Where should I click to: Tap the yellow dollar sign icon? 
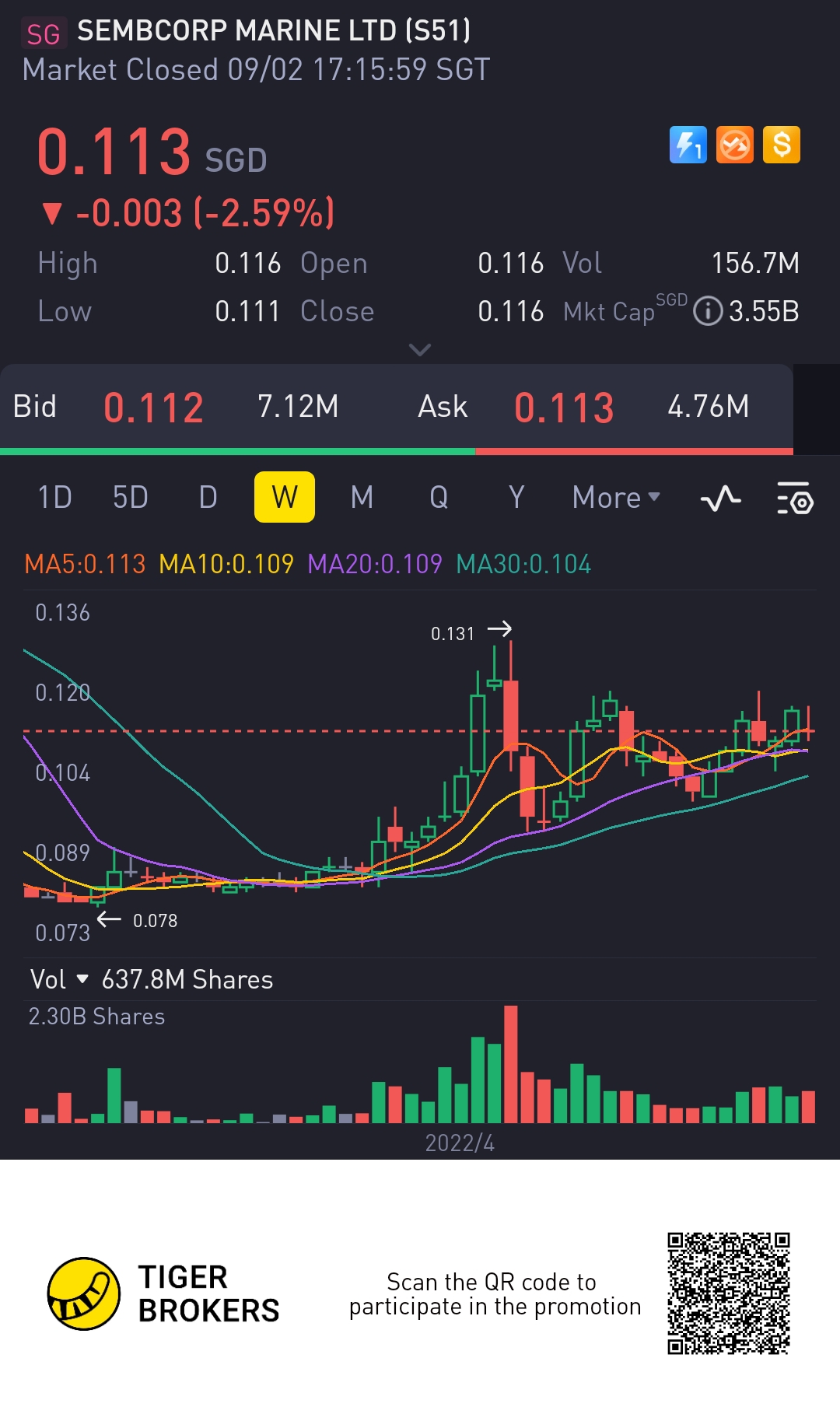(x=782, y=145)
